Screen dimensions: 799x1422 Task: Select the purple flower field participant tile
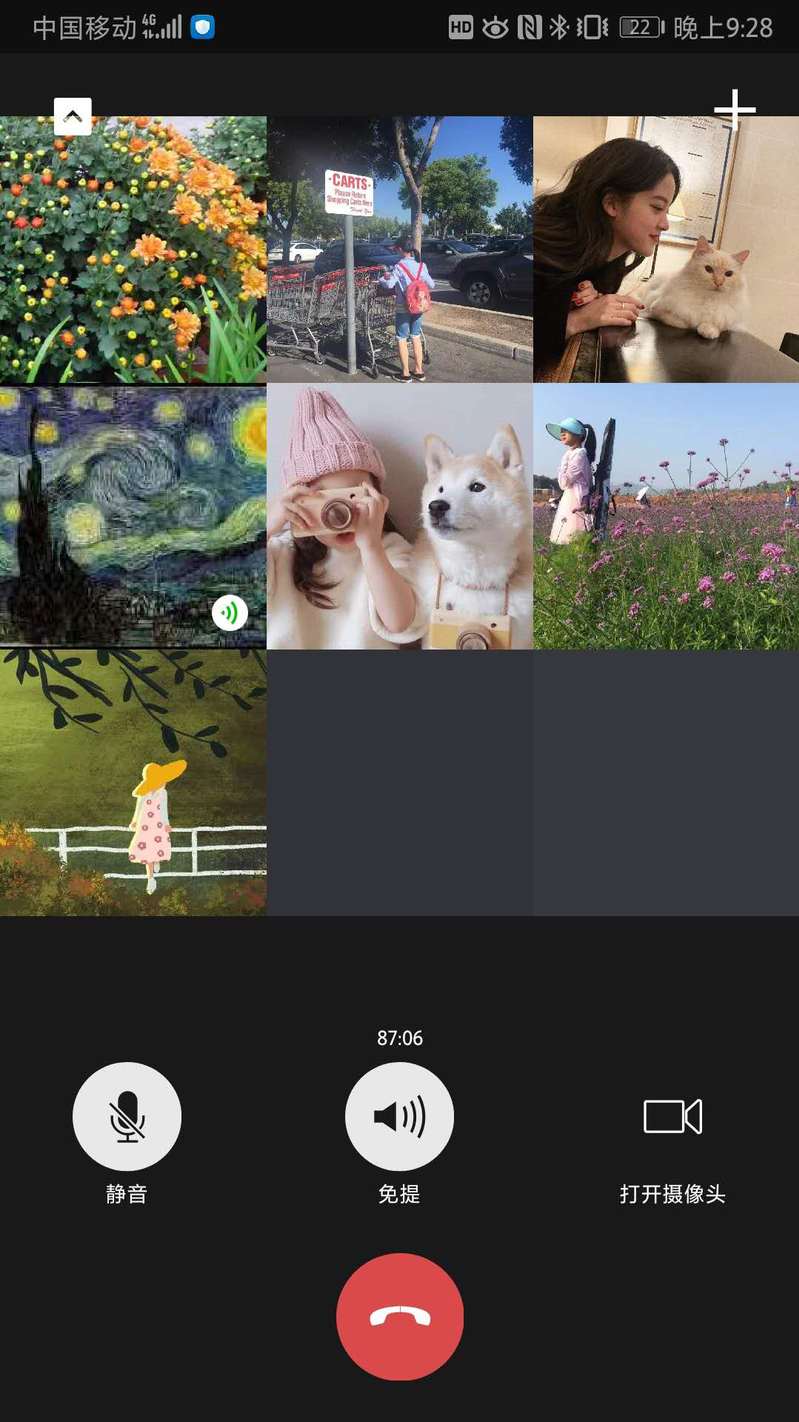point(666,516)
